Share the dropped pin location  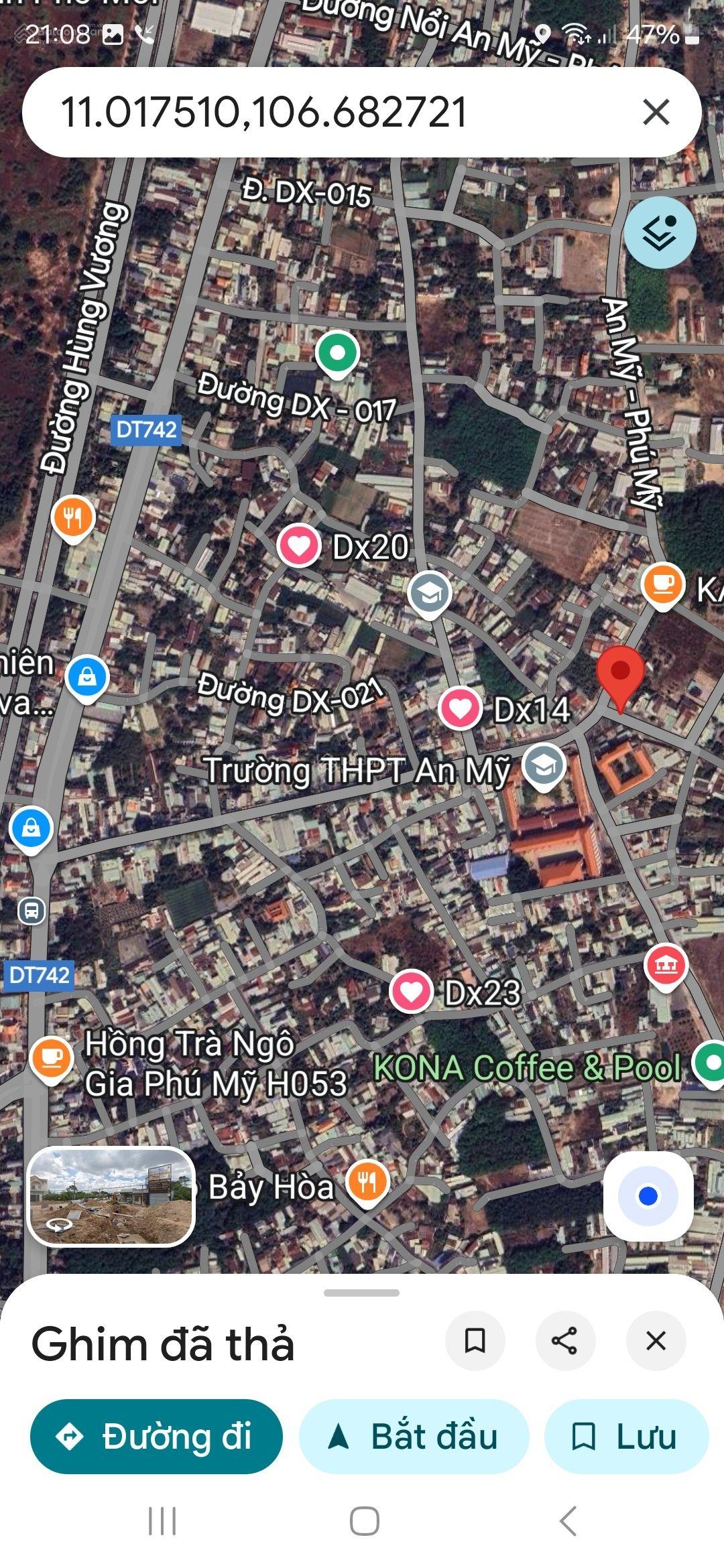564,1340
